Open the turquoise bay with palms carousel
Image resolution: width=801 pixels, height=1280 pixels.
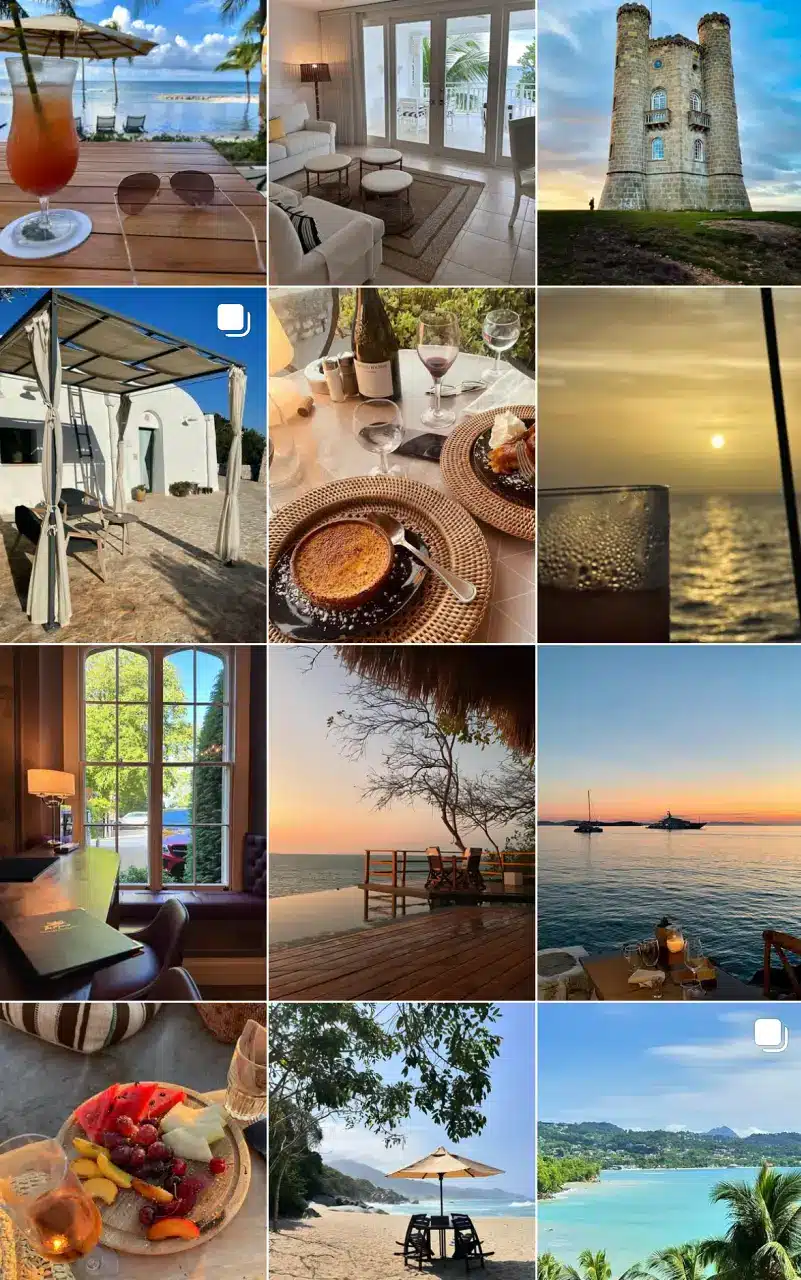point(669,1141)
